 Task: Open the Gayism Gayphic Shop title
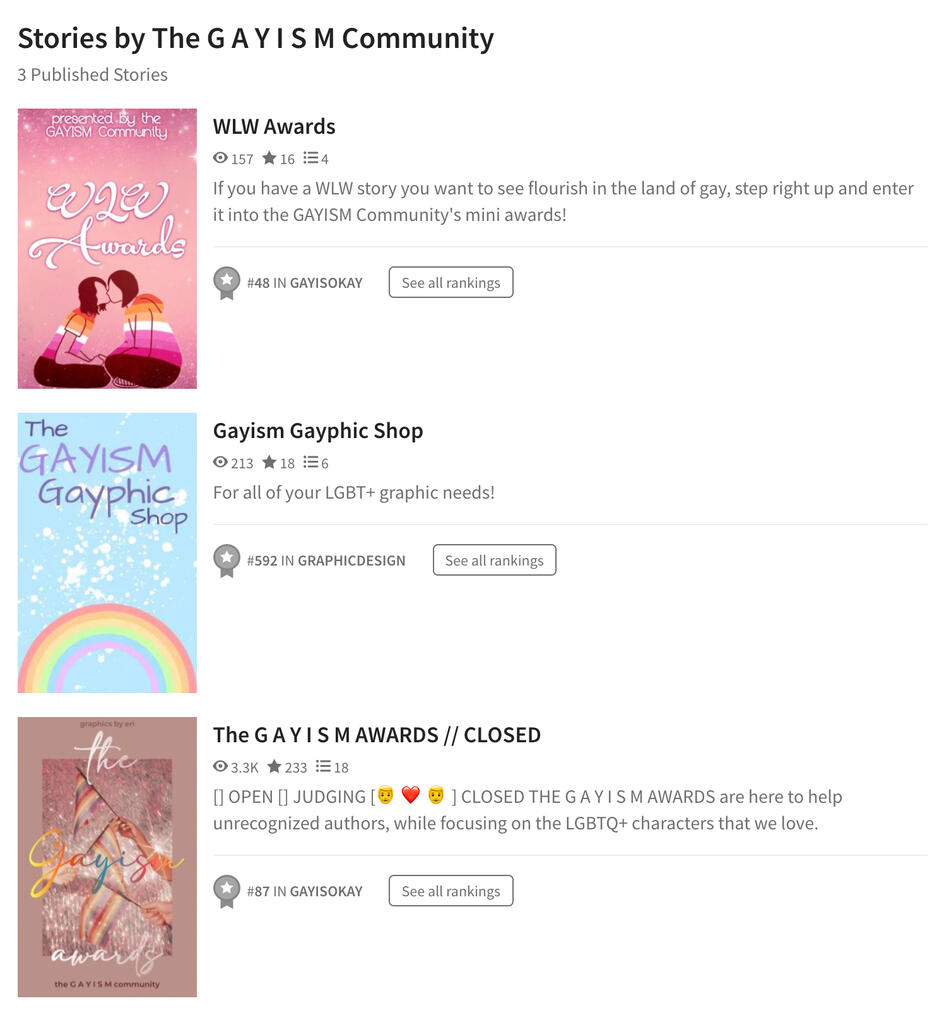[x=318, y=431]
